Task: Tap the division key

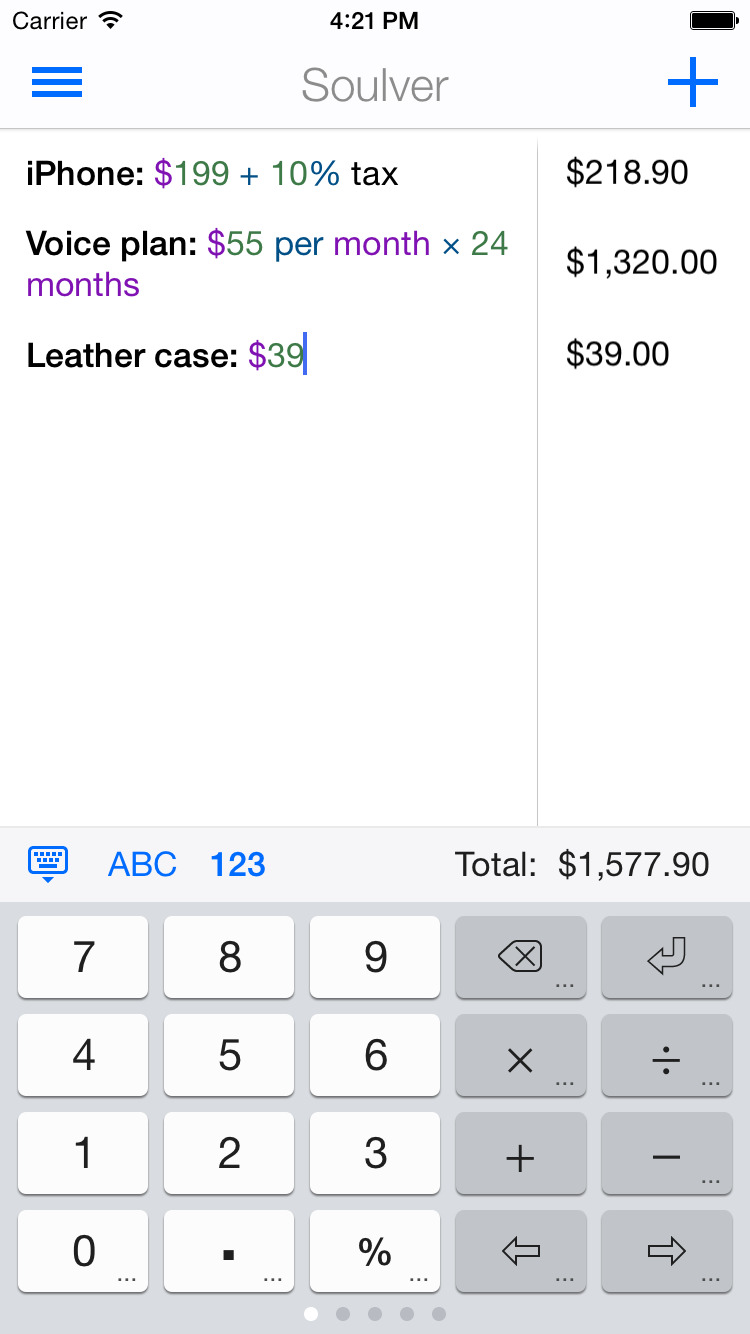Action: (667, 1055)
